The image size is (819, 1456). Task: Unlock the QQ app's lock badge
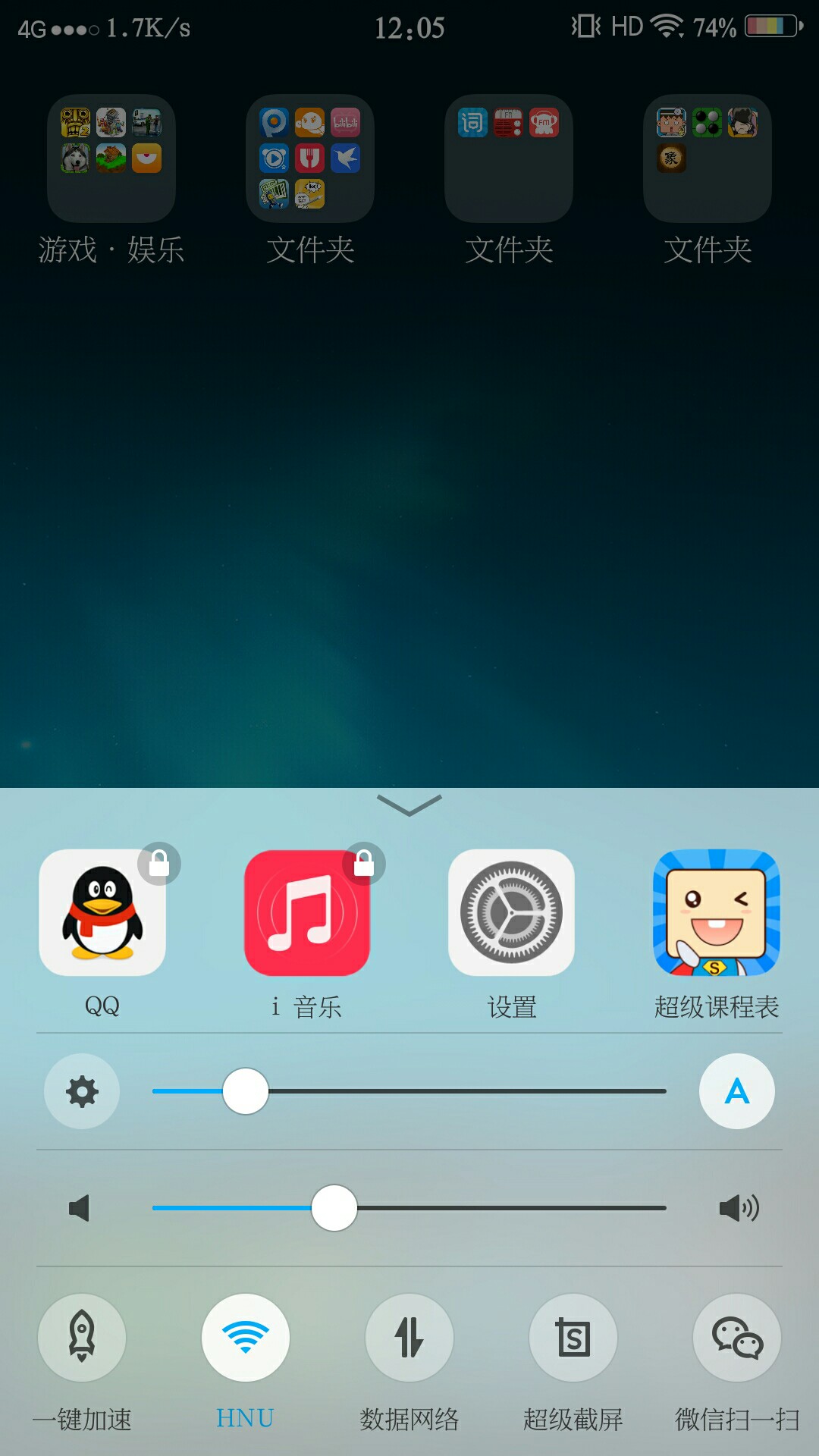158,864
